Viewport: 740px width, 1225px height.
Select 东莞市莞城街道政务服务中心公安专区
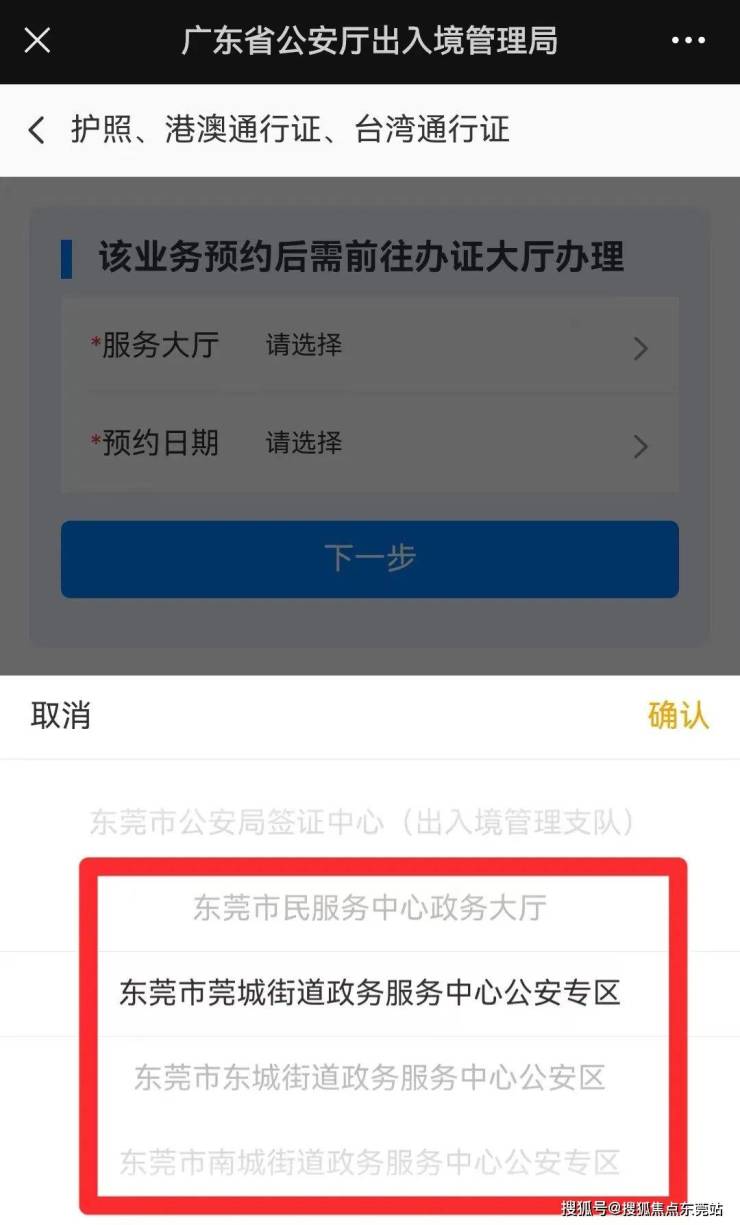coord(370,993)
